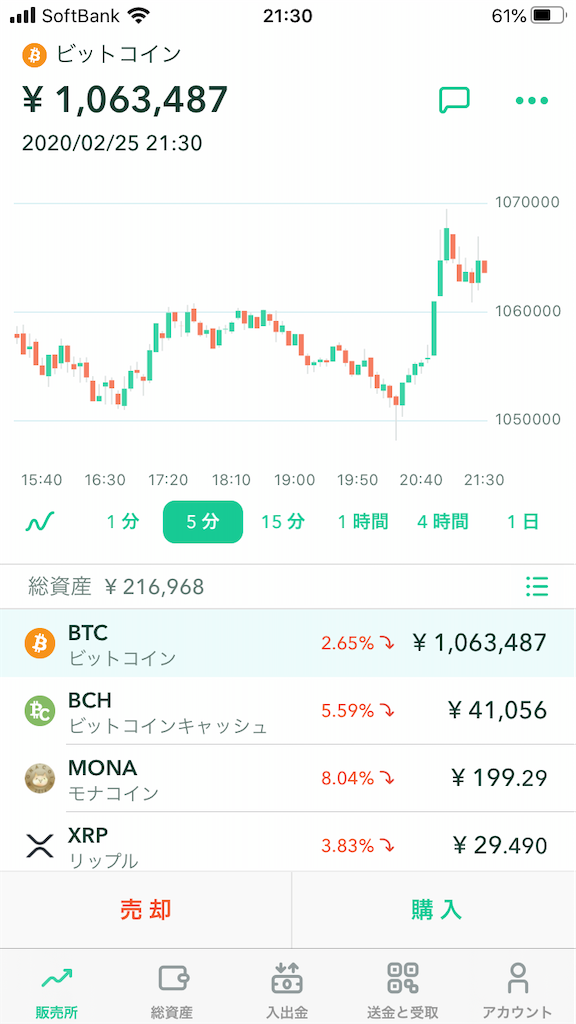
Task: Open the アカウント tab
Action: (517, 987)
